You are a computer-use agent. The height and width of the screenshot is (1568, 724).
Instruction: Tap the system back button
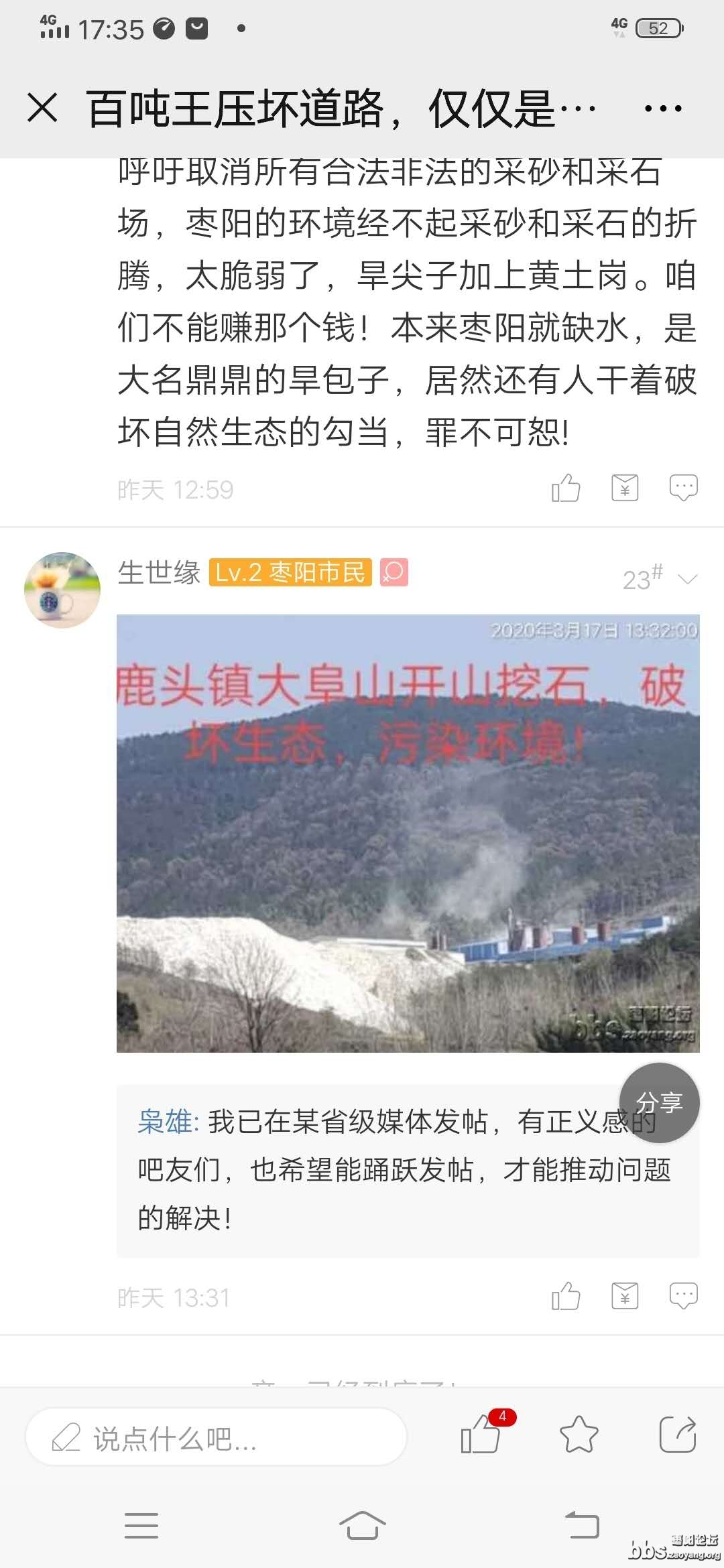click(x=581, y=1526)
